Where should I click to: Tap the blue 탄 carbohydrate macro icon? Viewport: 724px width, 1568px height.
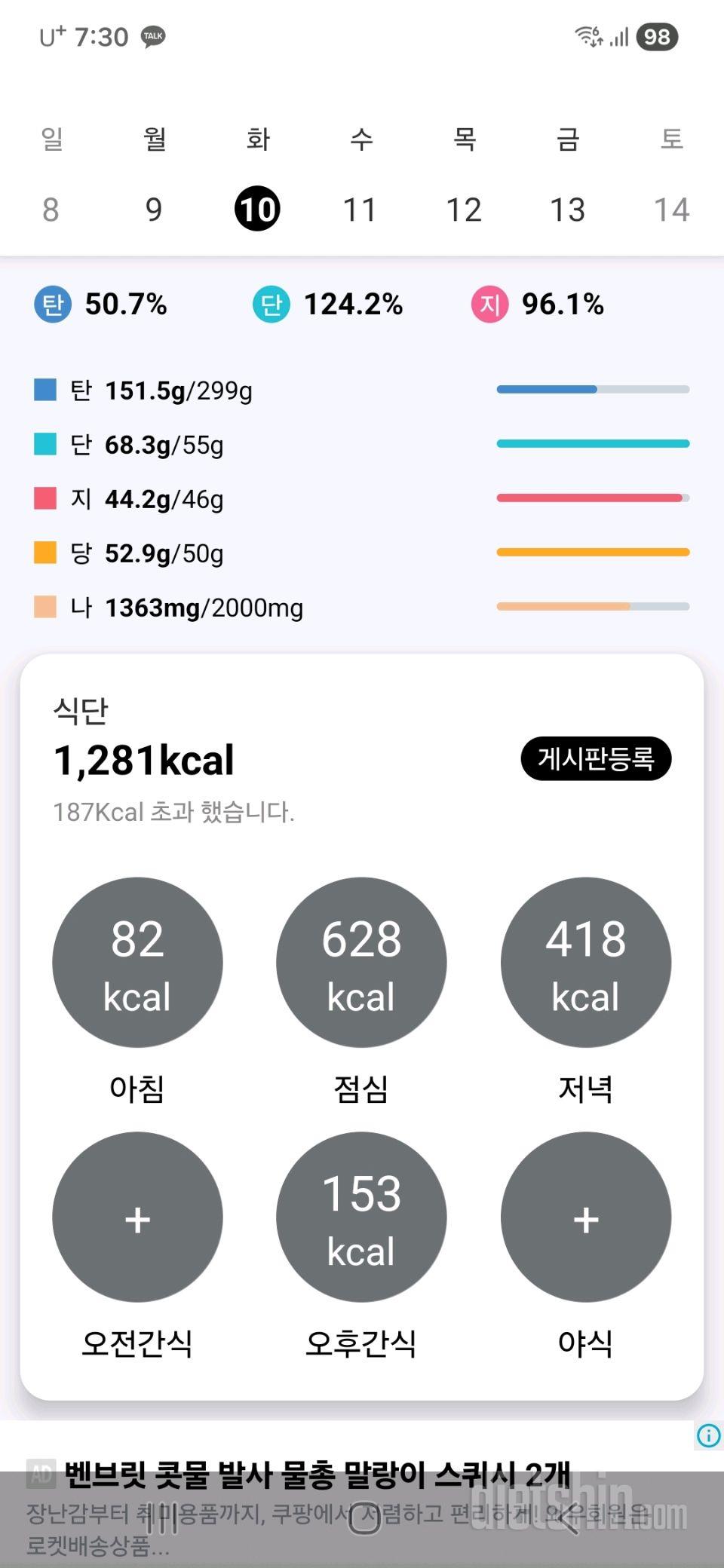pyautogui.click(x=51, y=305)
